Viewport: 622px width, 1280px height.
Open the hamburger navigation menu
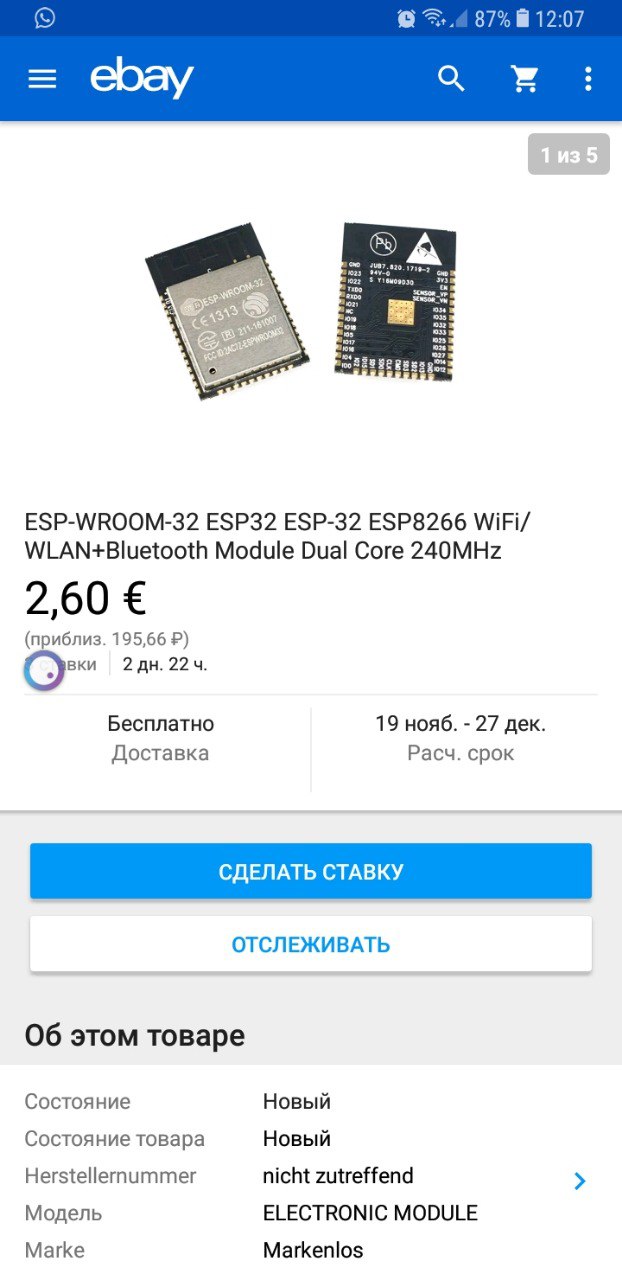(x=42, y=79)
